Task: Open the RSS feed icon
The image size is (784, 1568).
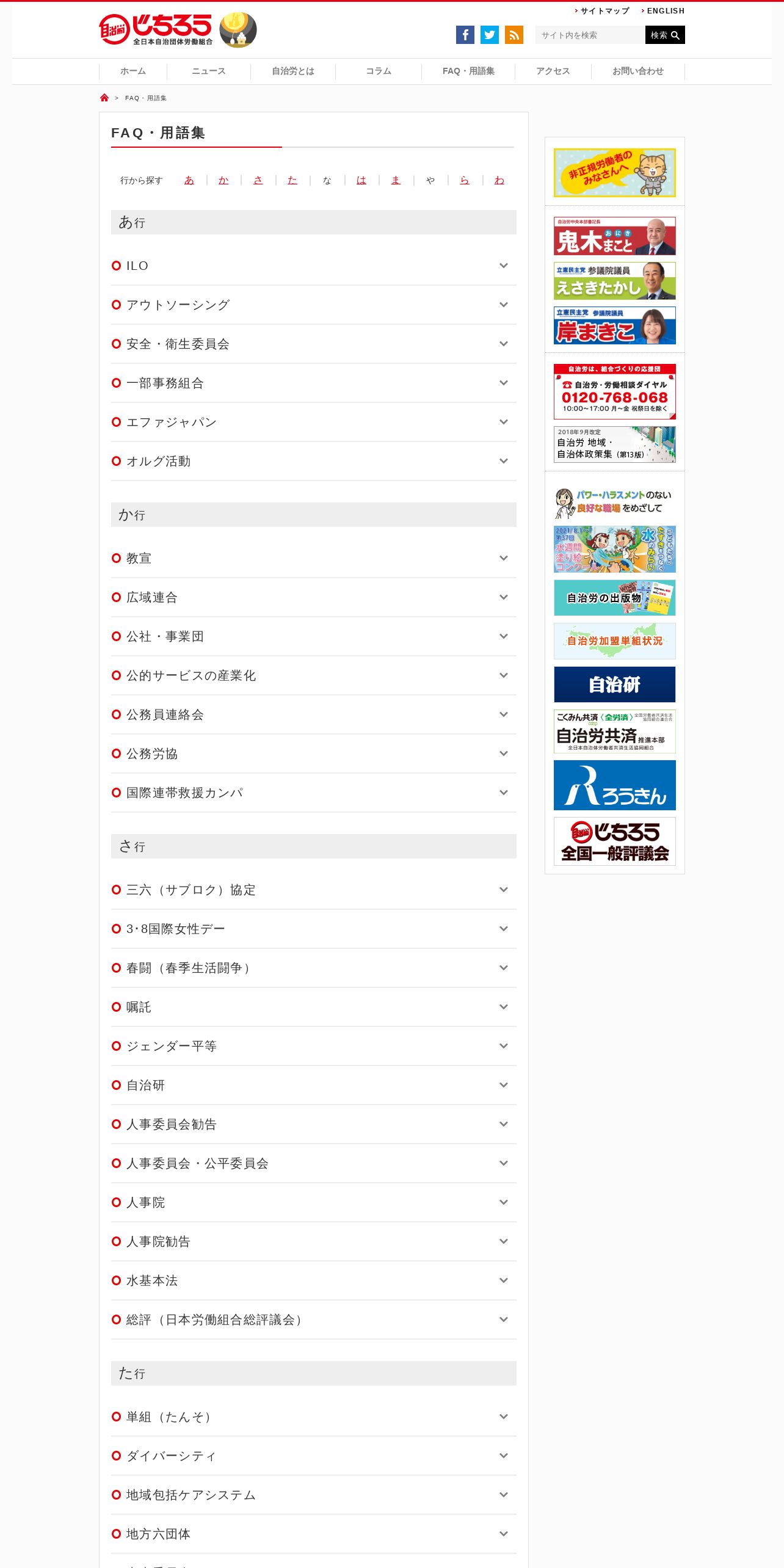Action: (x=514, y=35)
